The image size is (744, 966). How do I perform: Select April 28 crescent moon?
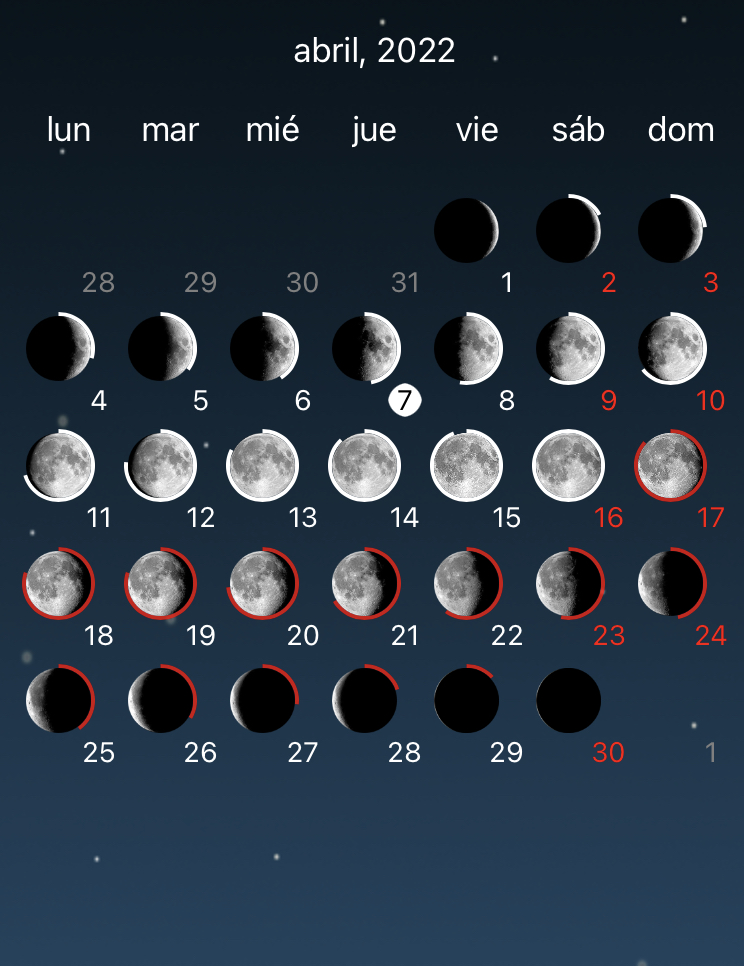[366, 700]
